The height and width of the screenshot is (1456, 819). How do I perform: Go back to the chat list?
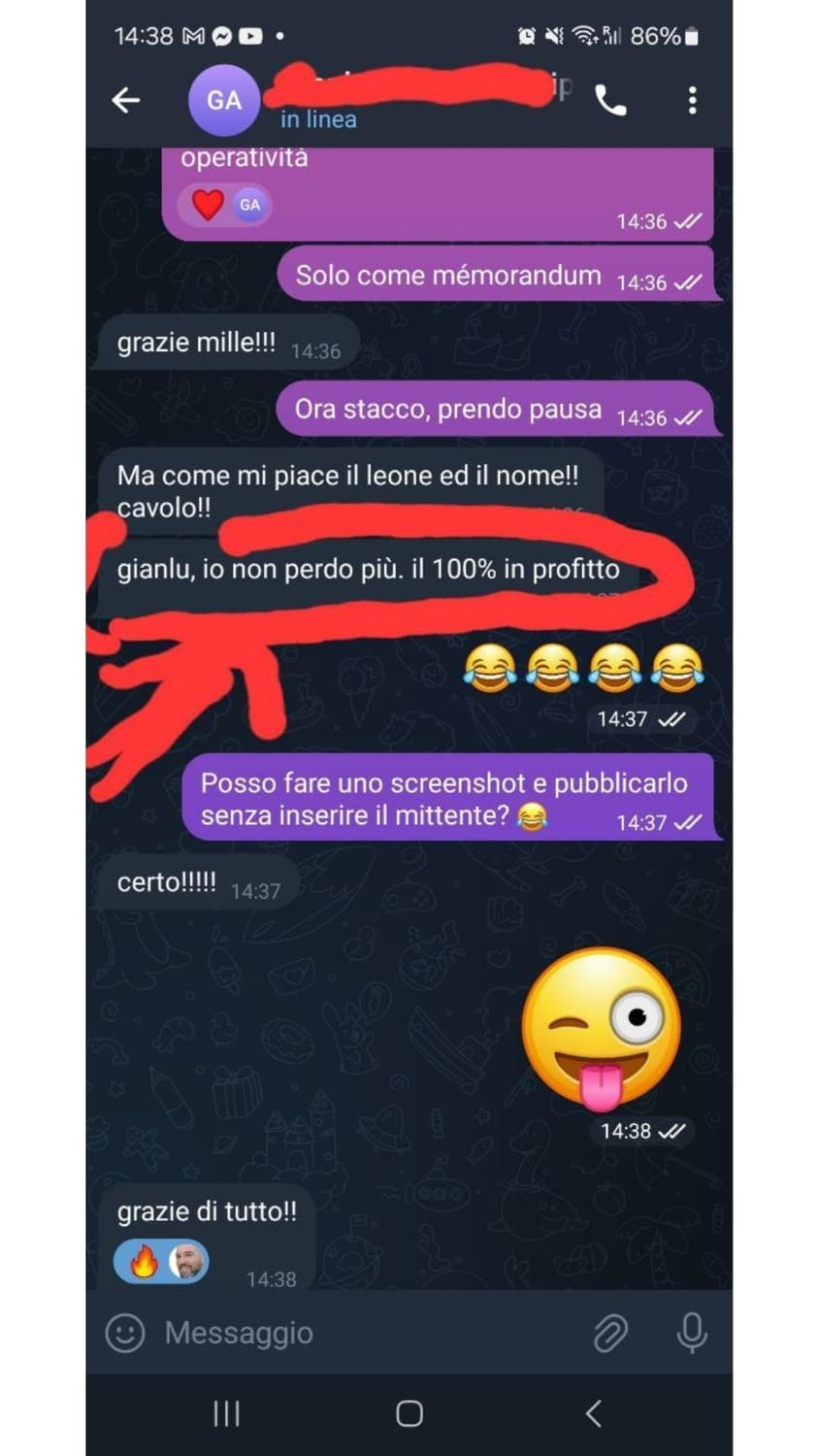(x=126, y=100)
